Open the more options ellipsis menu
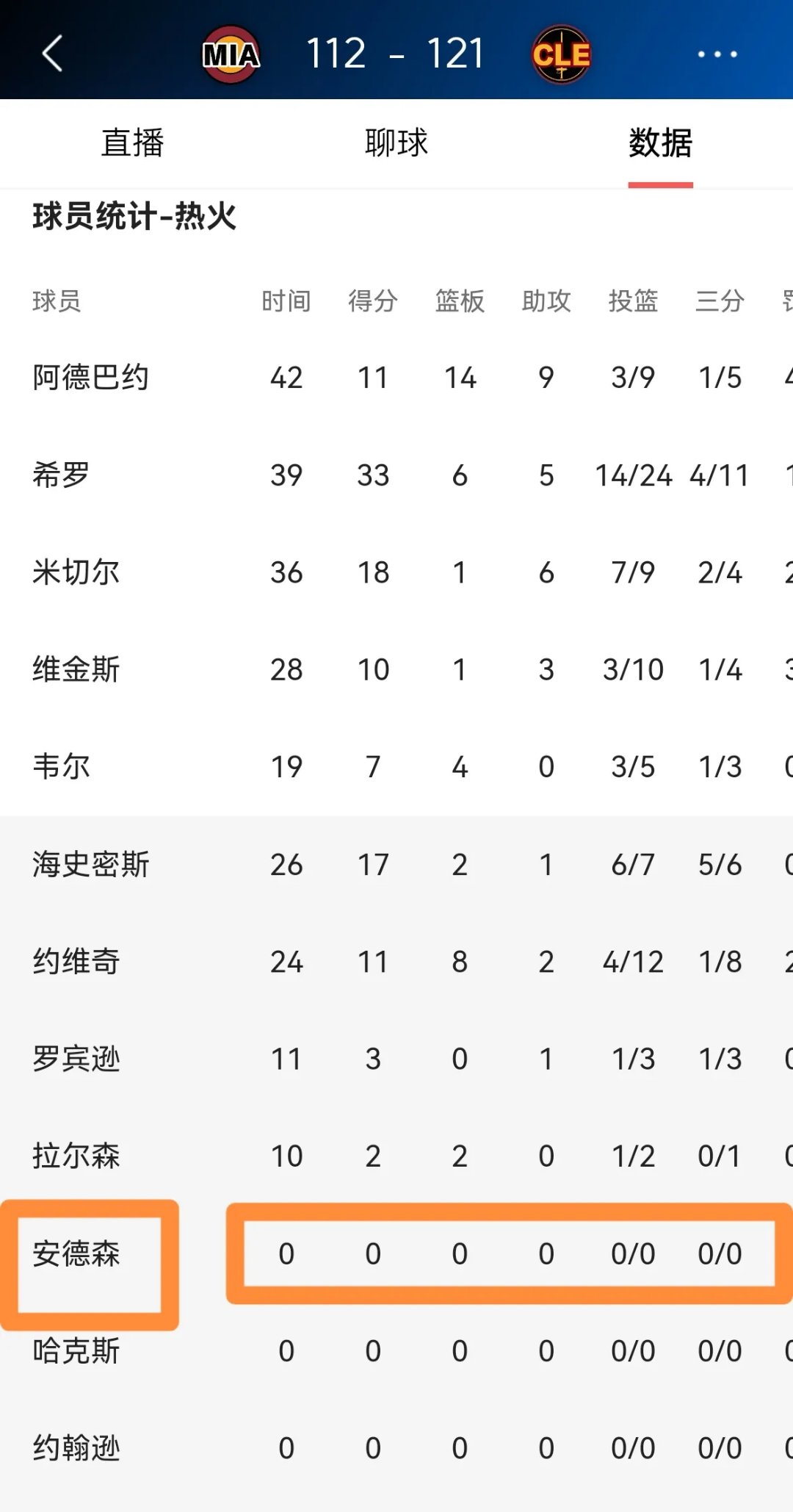Viewport: 793px width, 1512px height. coord(716,54)
